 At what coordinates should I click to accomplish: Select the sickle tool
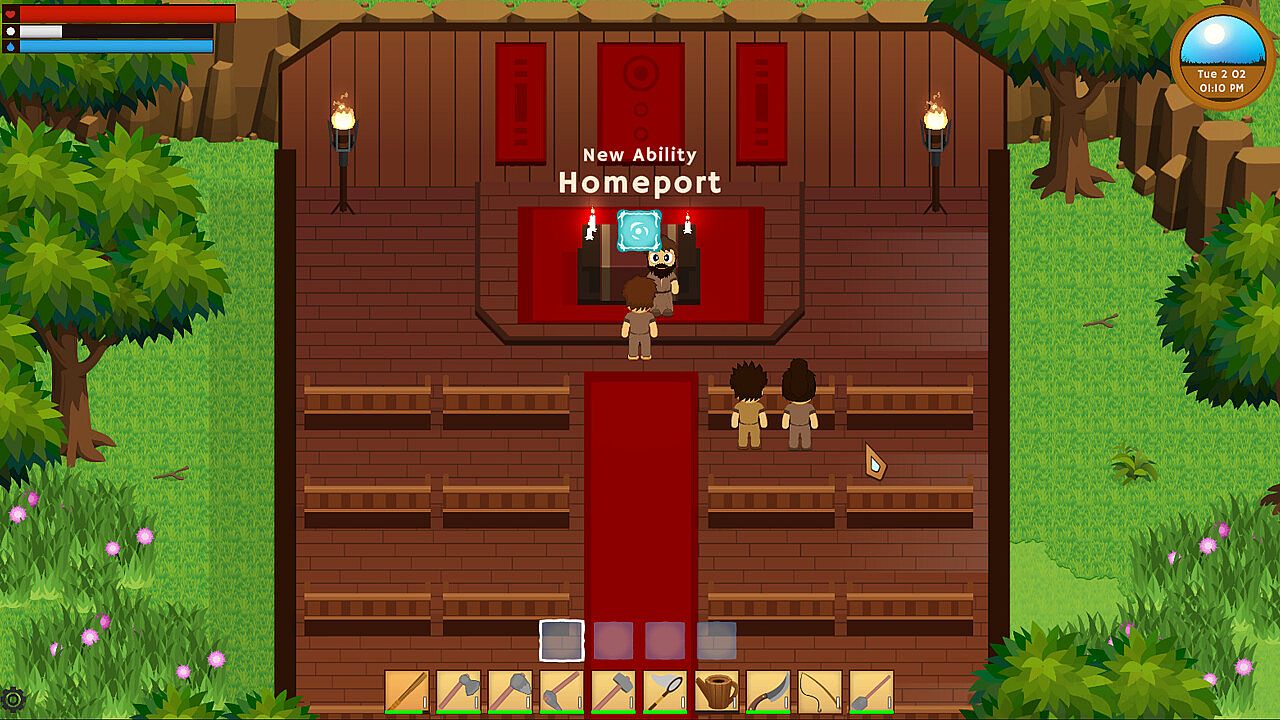768,691
